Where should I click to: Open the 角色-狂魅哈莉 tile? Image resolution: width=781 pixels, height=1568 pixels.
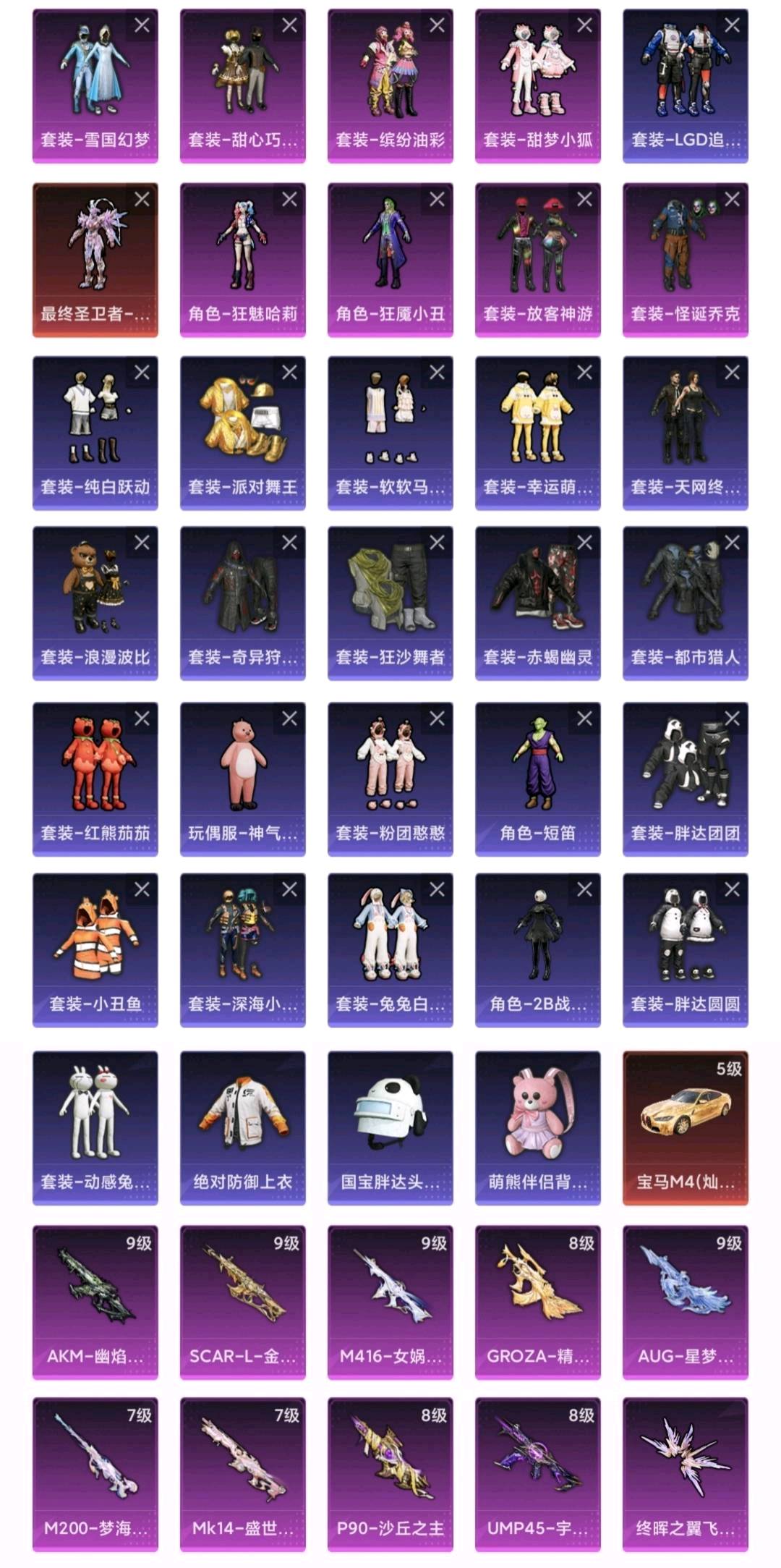(x=242, y=260)
